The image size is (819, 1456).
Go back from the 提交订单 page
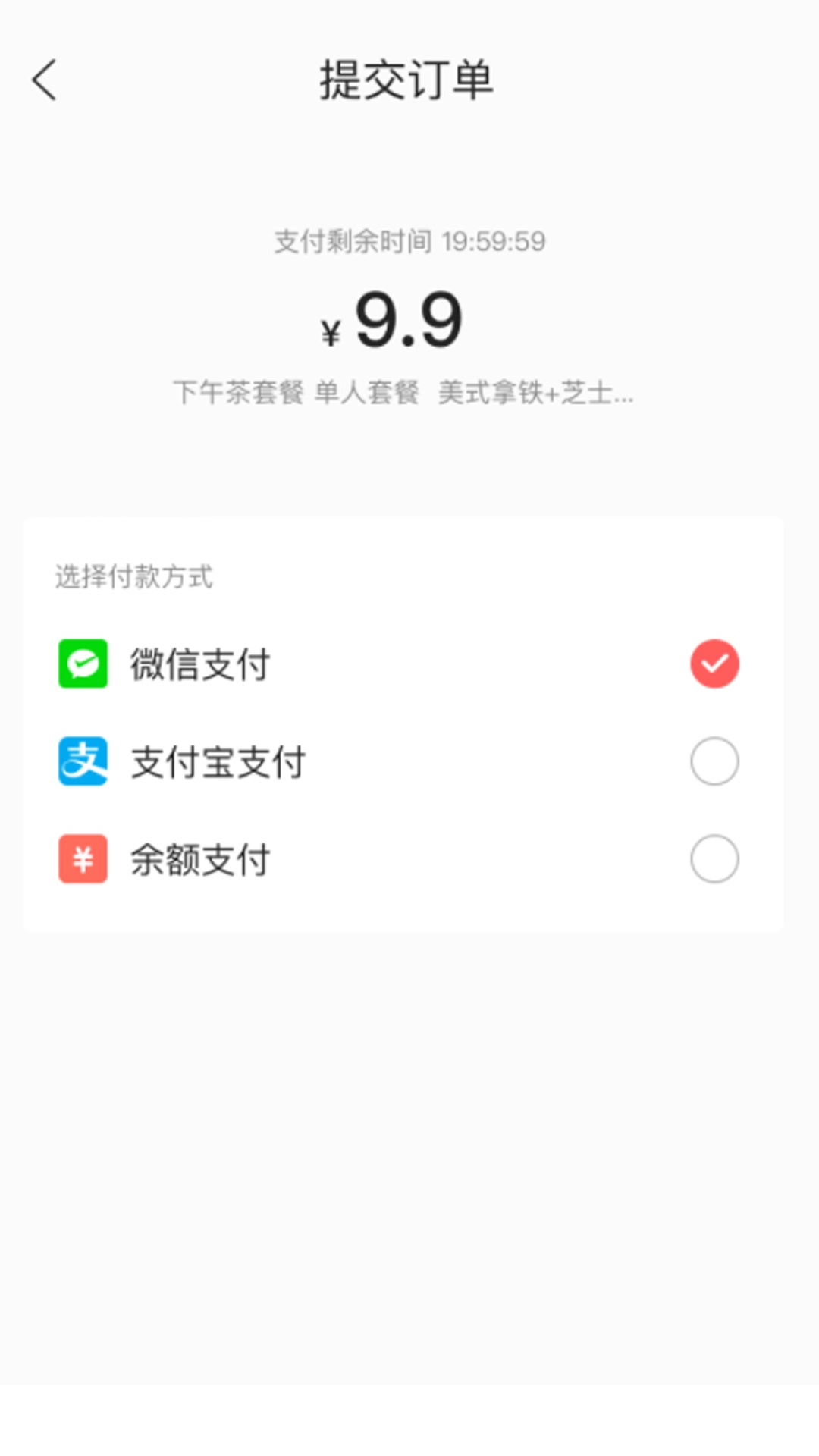pyautogui.click(x=44, y=80)
